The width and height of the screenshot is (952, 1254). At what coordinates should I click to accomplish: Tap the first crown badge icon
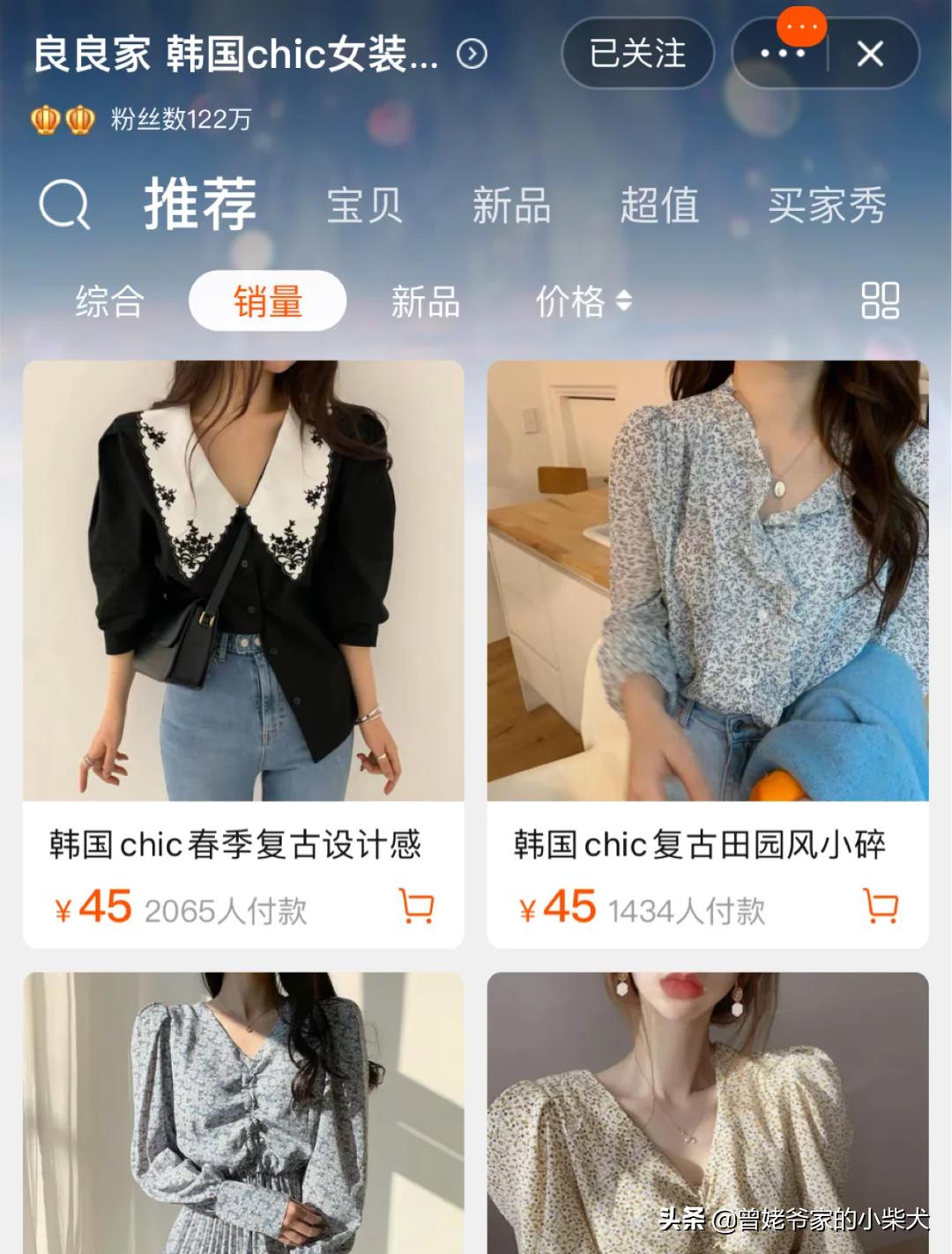[x=42, y=119]
